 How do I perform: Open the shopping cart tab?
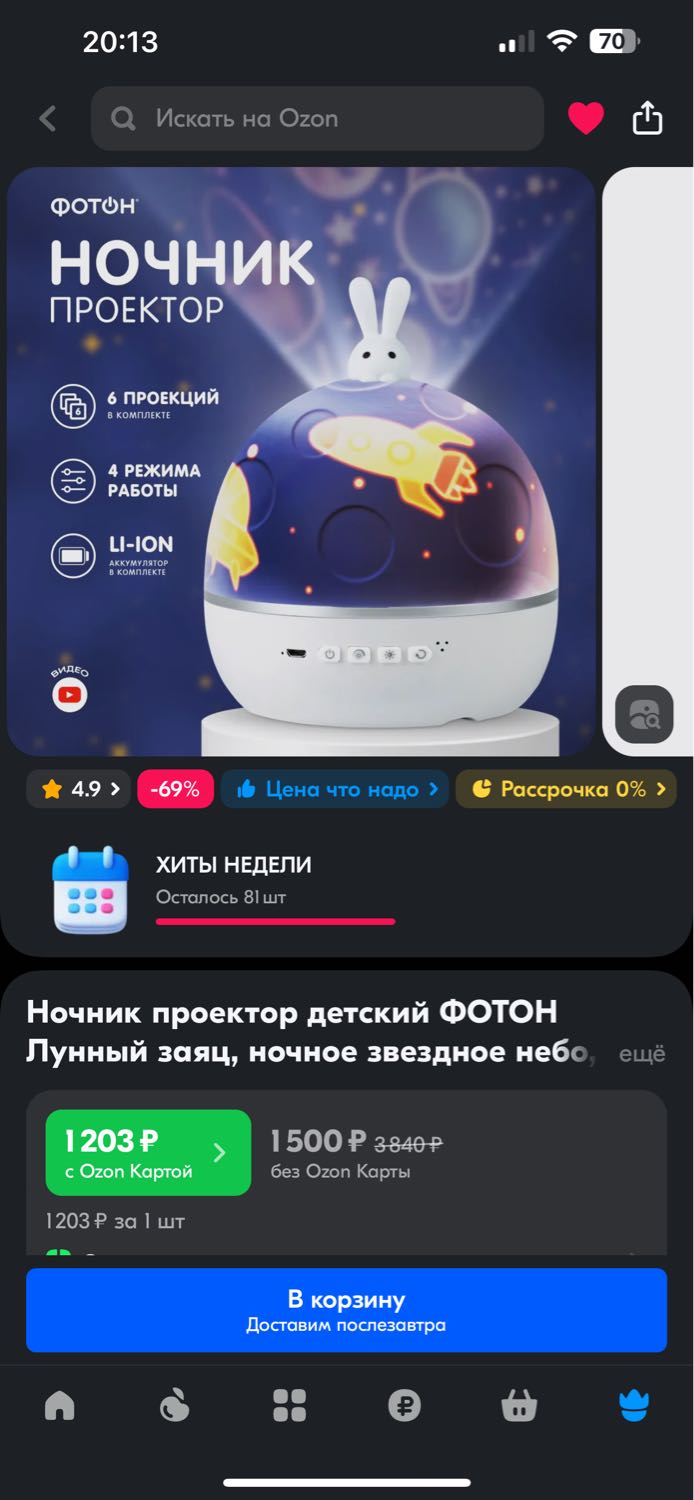tap(519, 1406)
